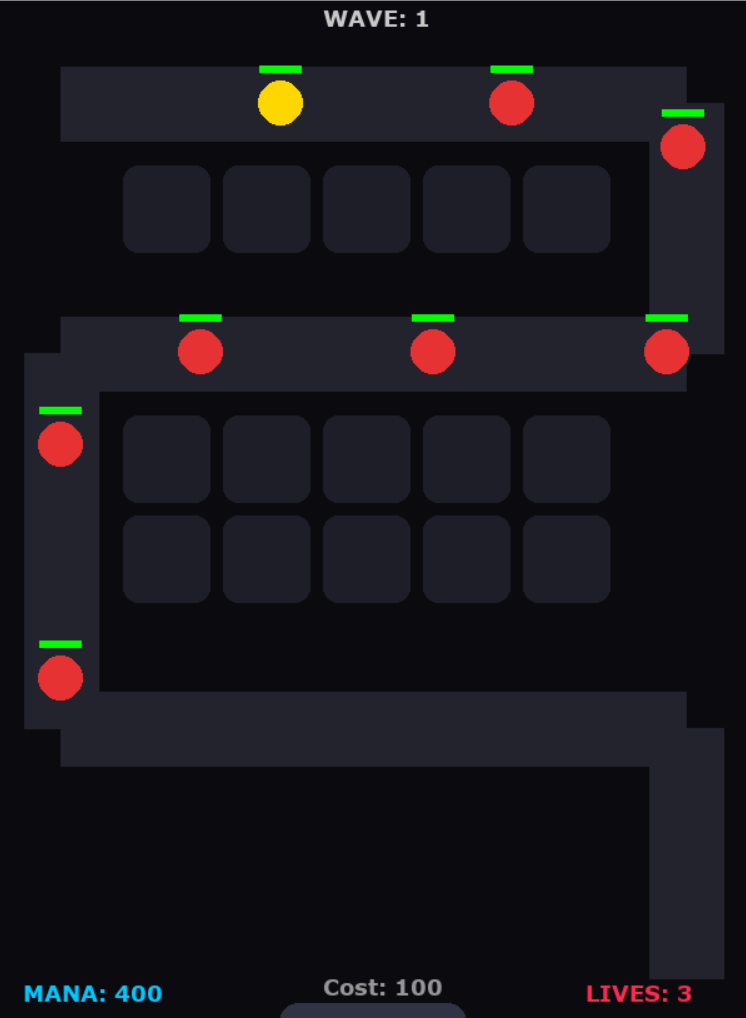Pick the rightmost slot in the middle row

(567, 459)
